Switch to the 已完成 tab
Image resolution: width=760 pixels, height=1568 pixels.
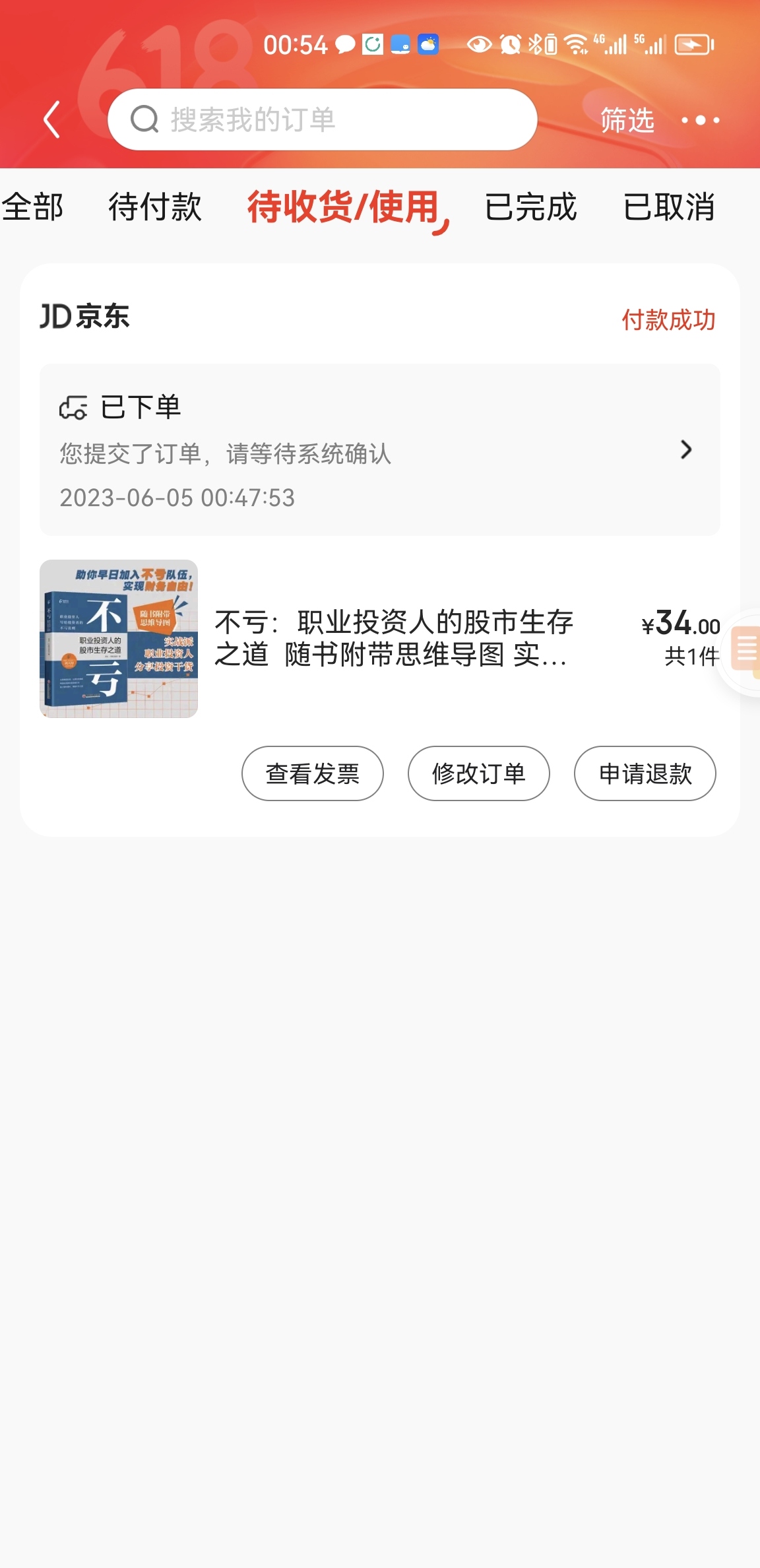click(x=531, y=207)
